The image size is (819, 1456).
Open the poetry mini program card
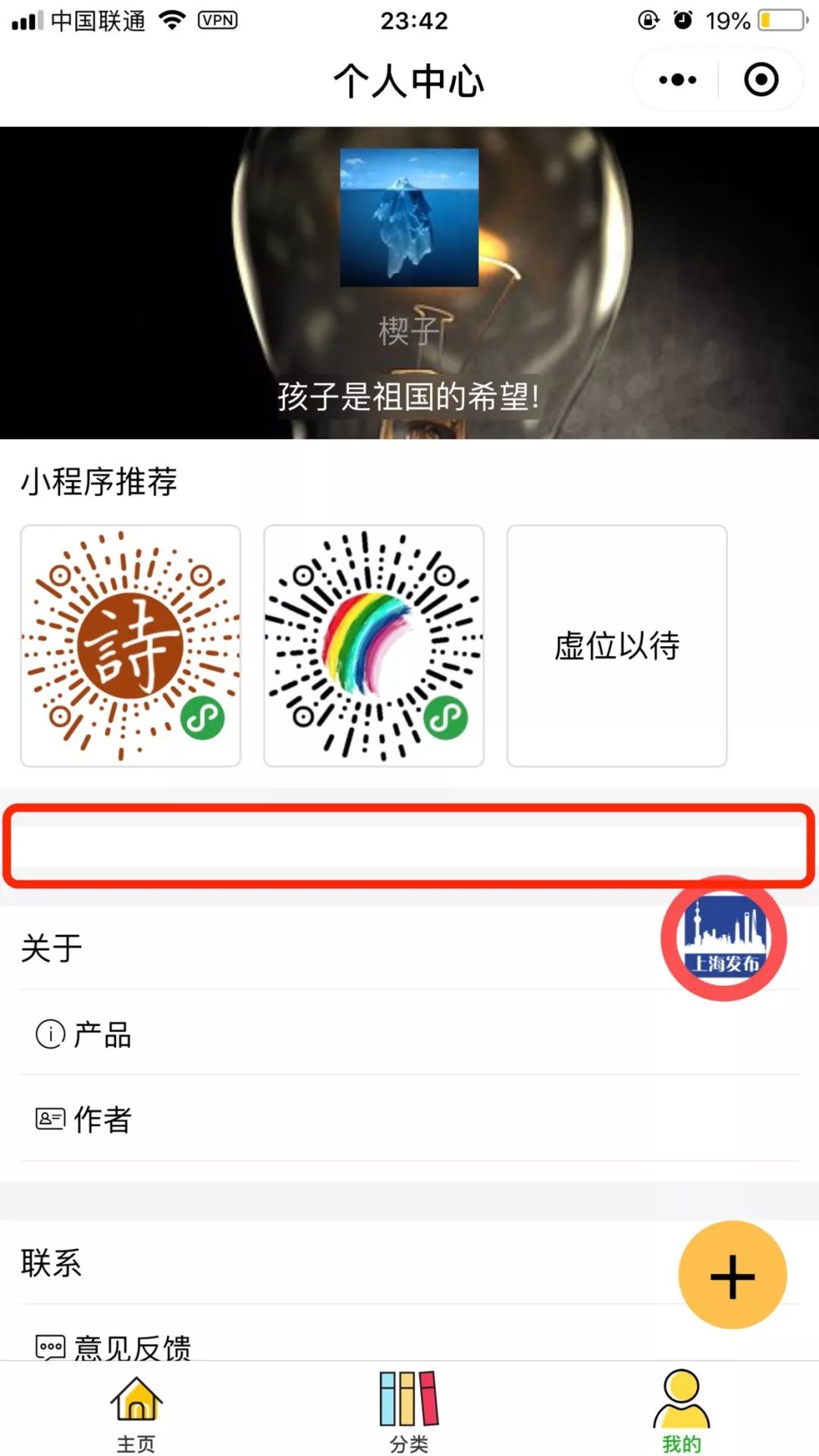pyautogui.click(x=130, y=645)
